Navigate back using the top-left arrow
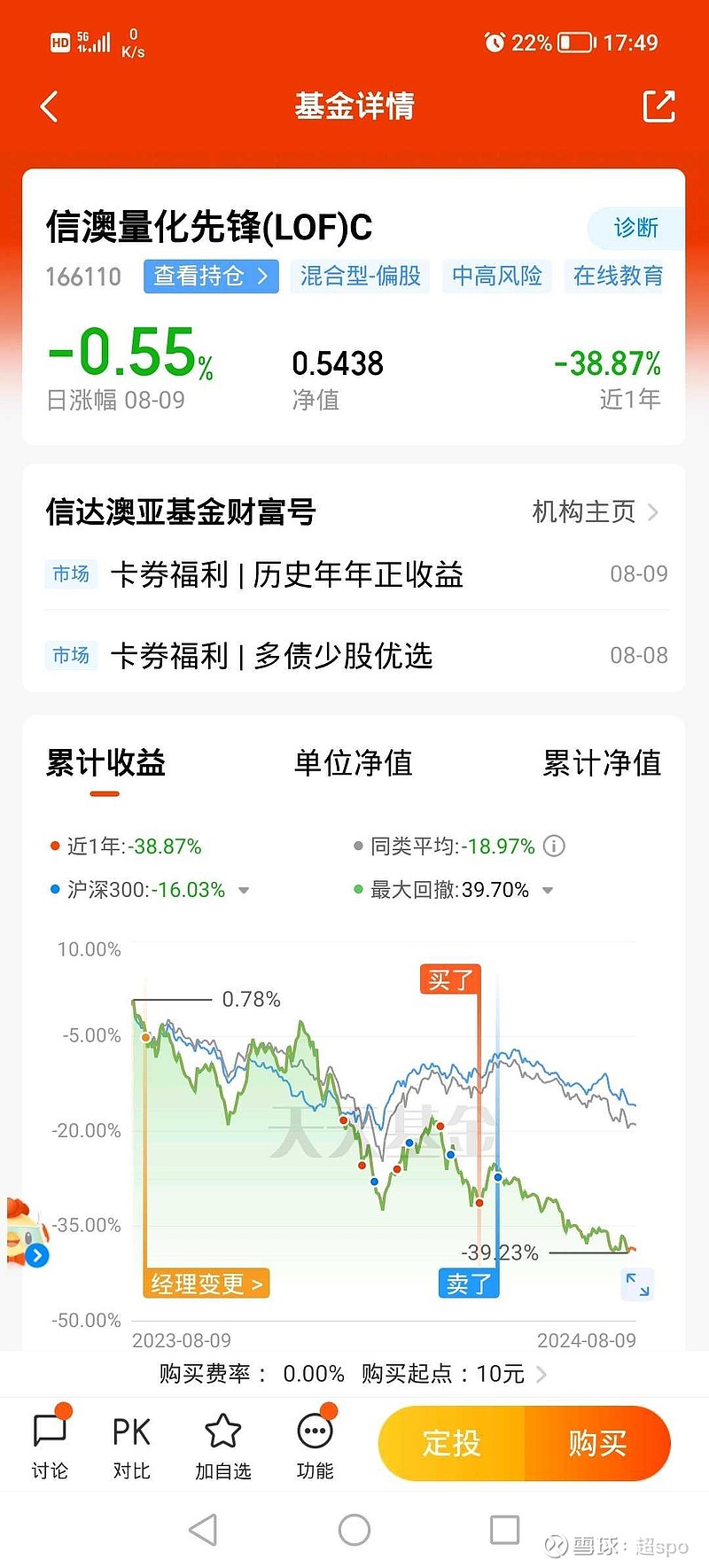 click(49, 105)
